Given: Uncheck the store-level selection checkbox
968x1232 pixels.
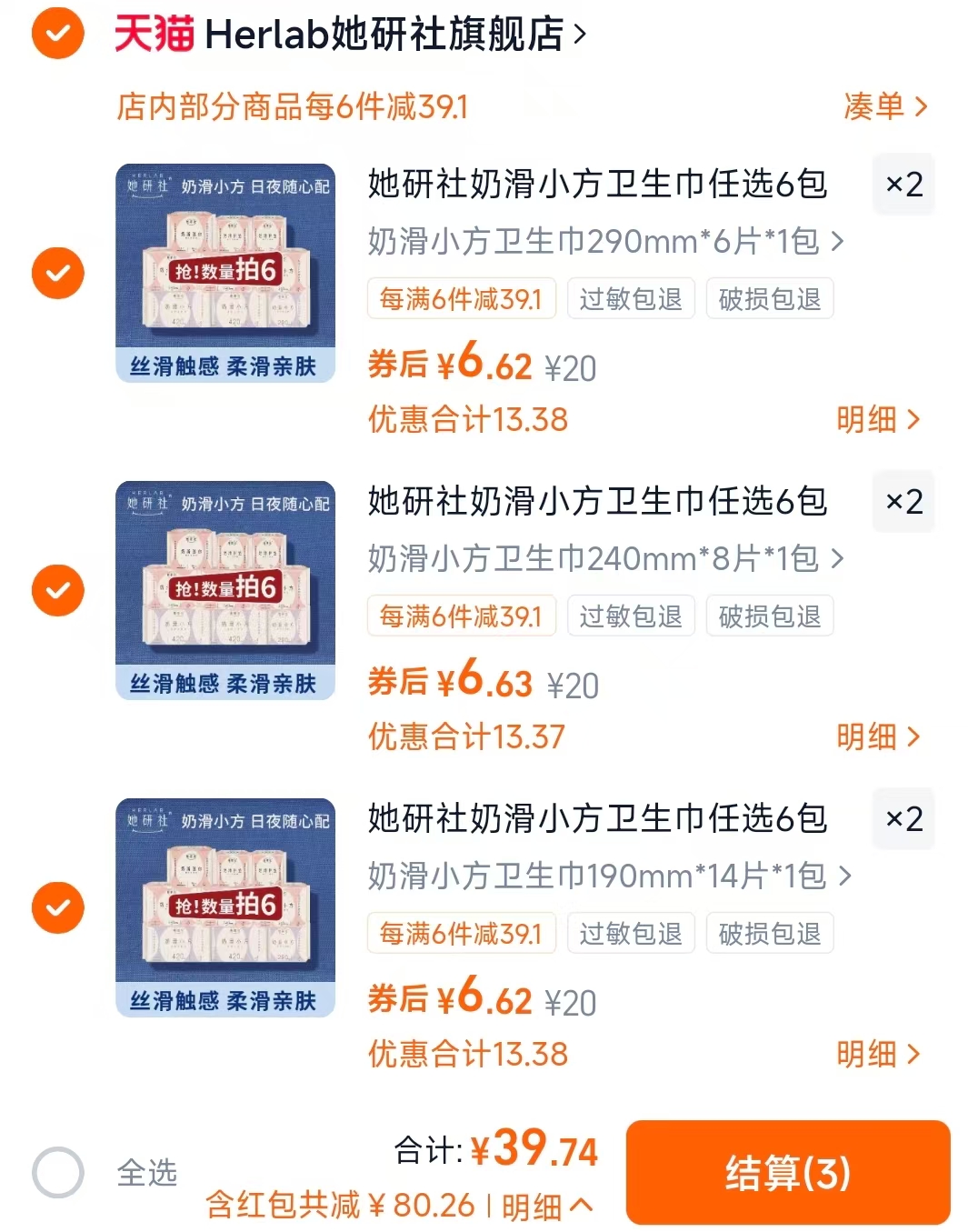Looking at the screenshot, I should coord(57,35).
